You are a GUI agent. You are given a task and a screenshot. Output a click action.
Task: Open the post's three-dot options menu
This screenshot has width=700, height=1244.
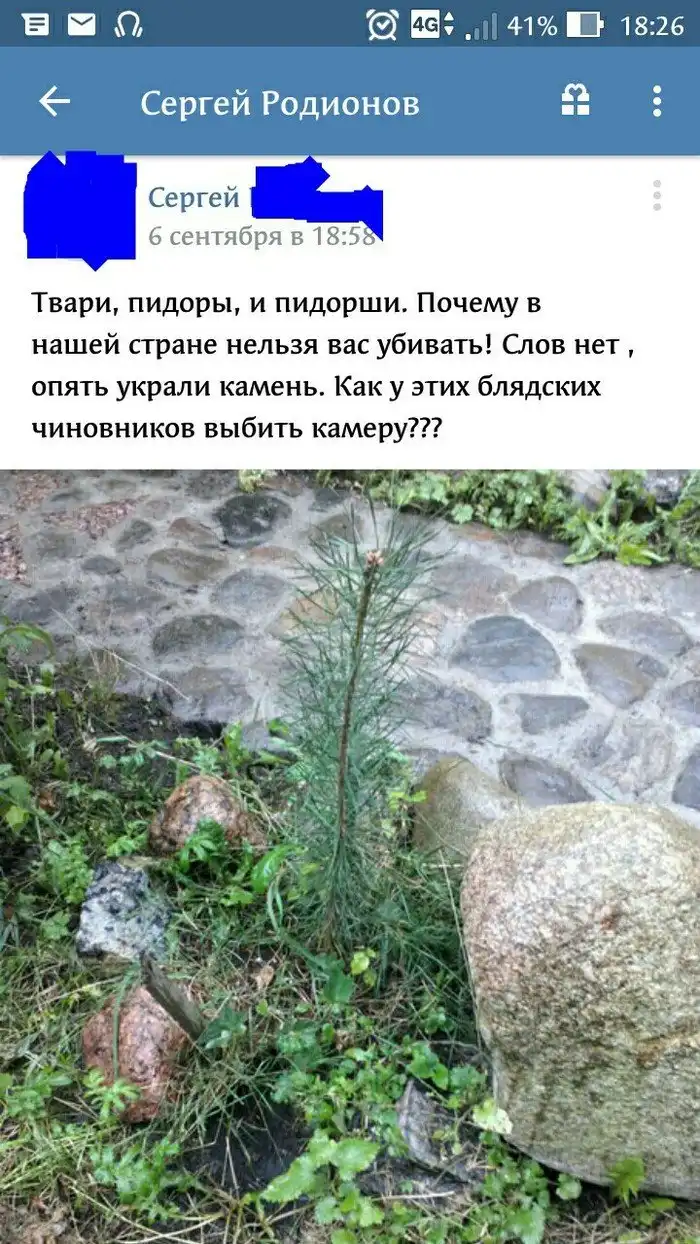click(x=656, y=195)
